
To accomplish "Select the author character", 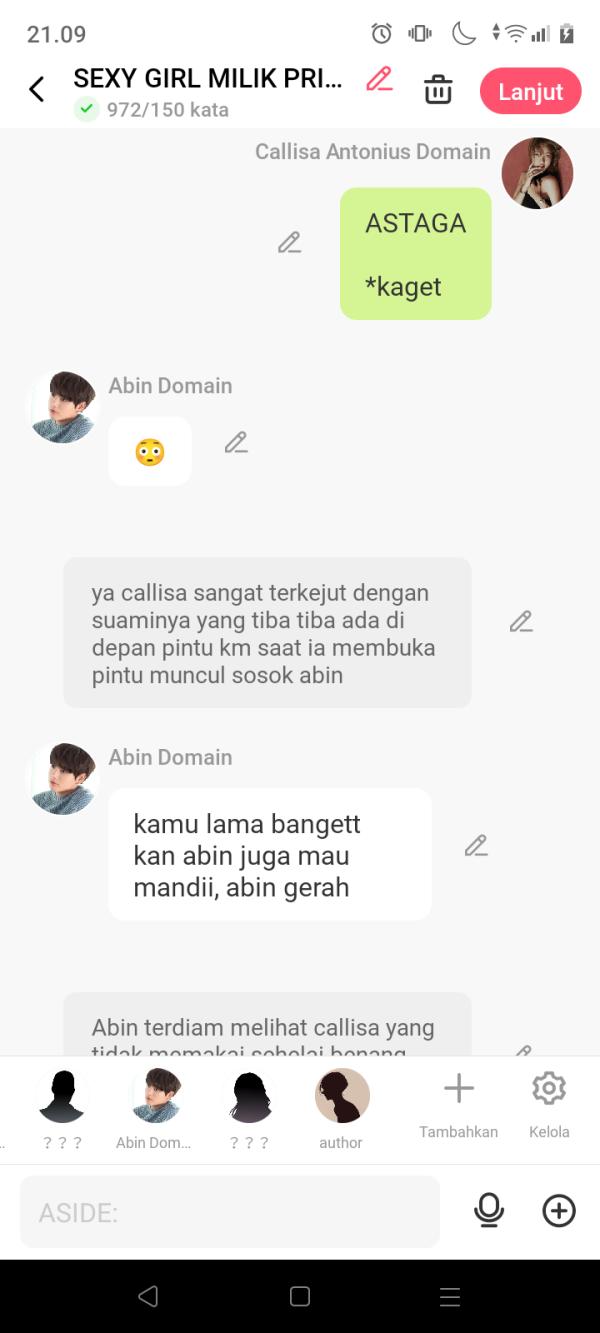I will click(342, 1096).
